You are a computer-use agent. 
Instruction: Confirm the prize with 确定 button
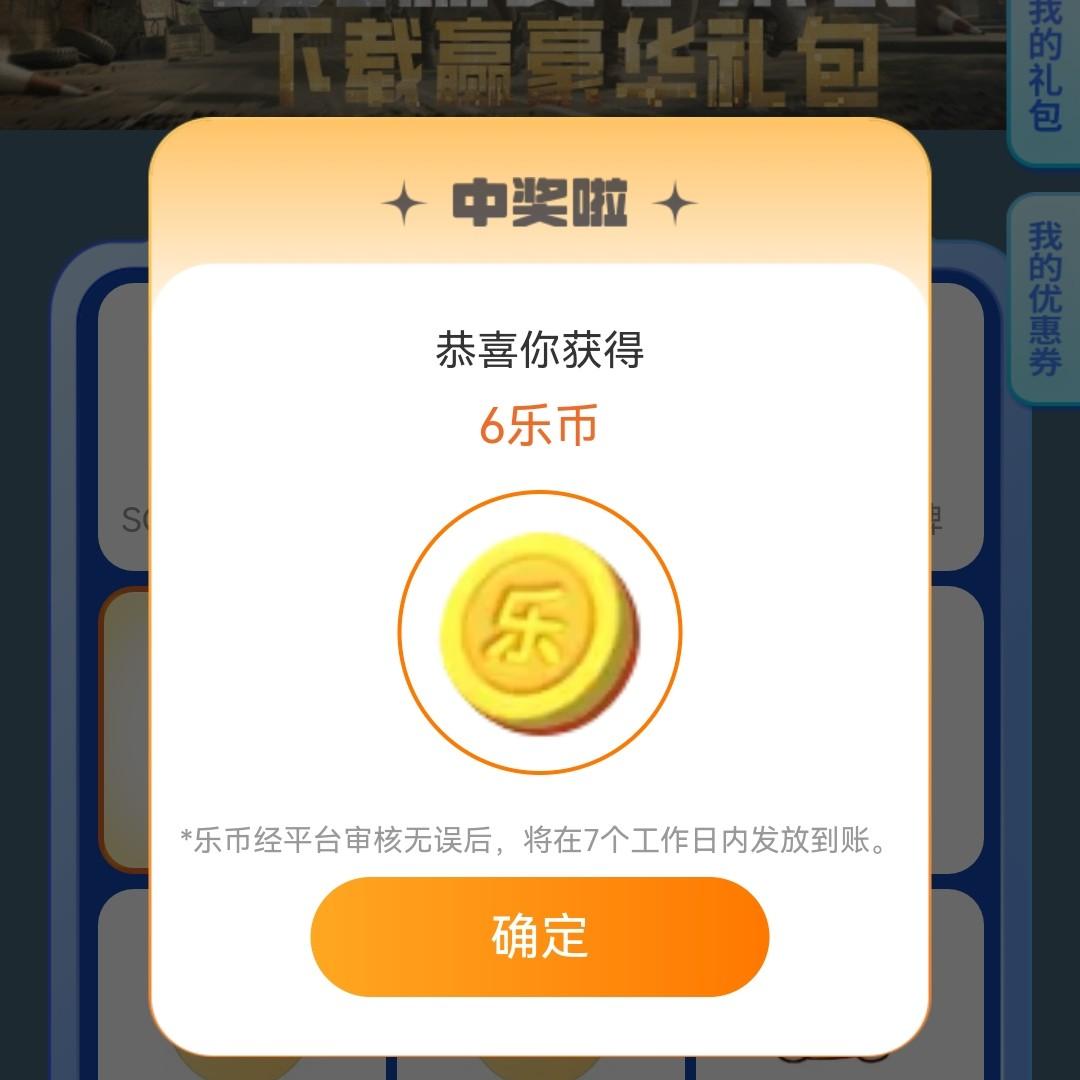[x=539, y=936]
